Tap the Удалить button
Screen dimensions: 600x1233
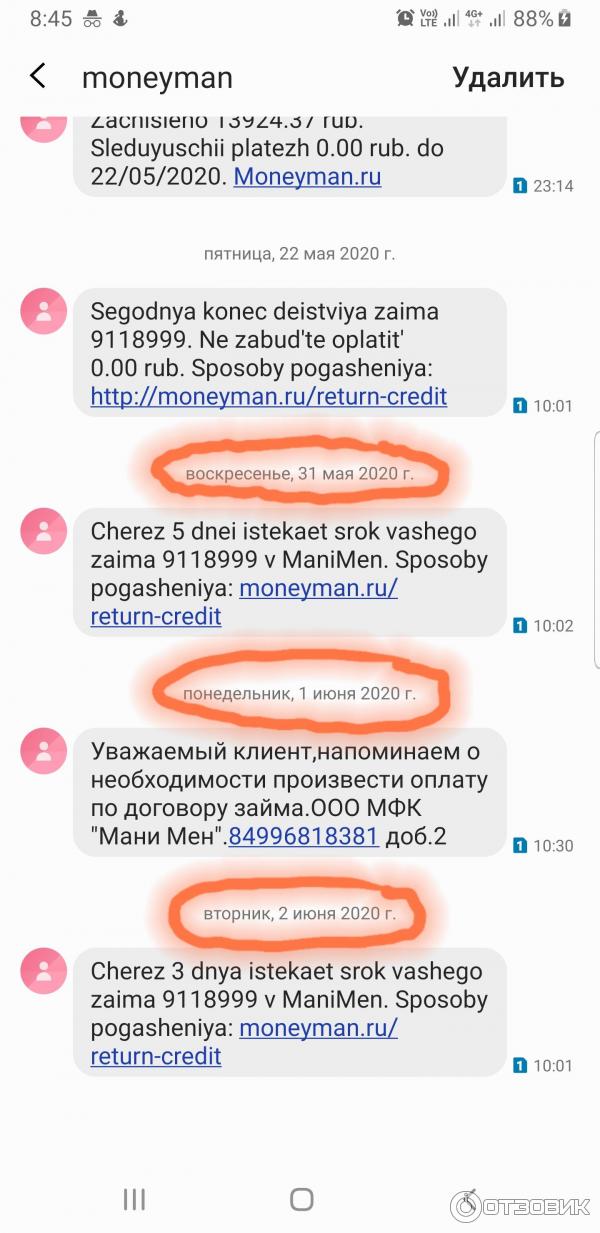point(507,77)
